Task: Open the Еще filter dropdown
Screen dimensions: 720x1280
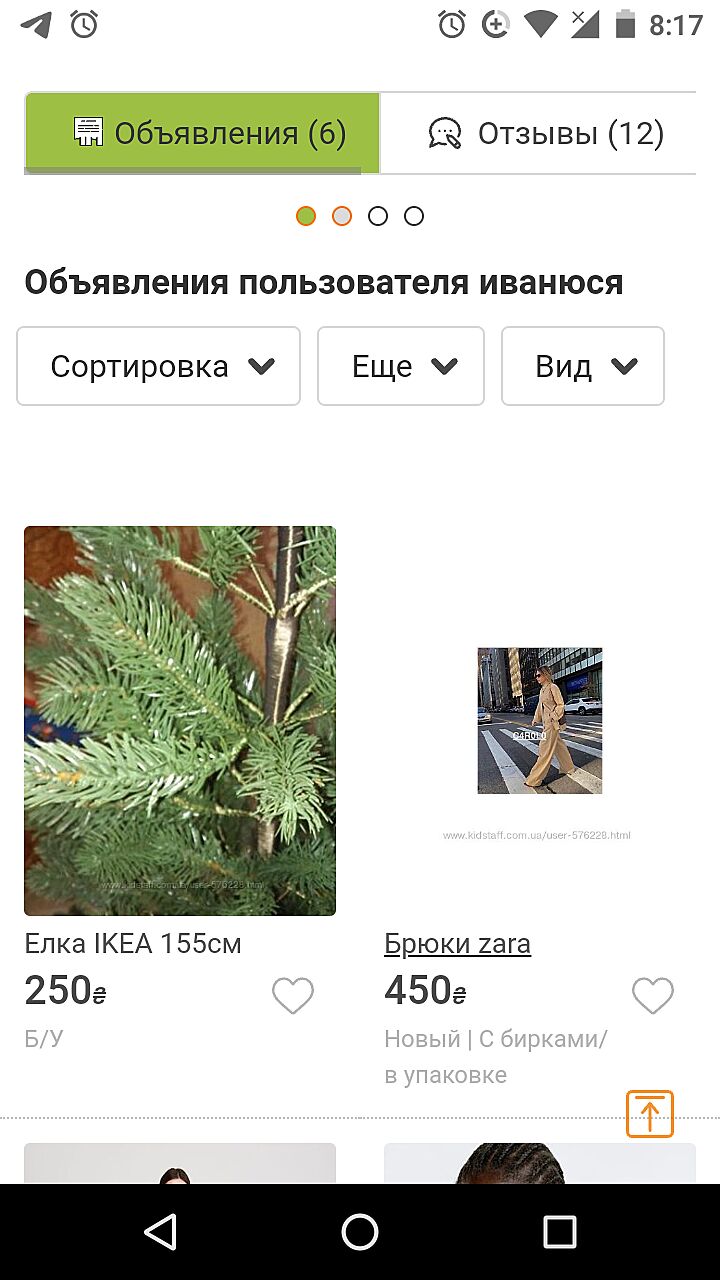Action: (x=401, y=366)
